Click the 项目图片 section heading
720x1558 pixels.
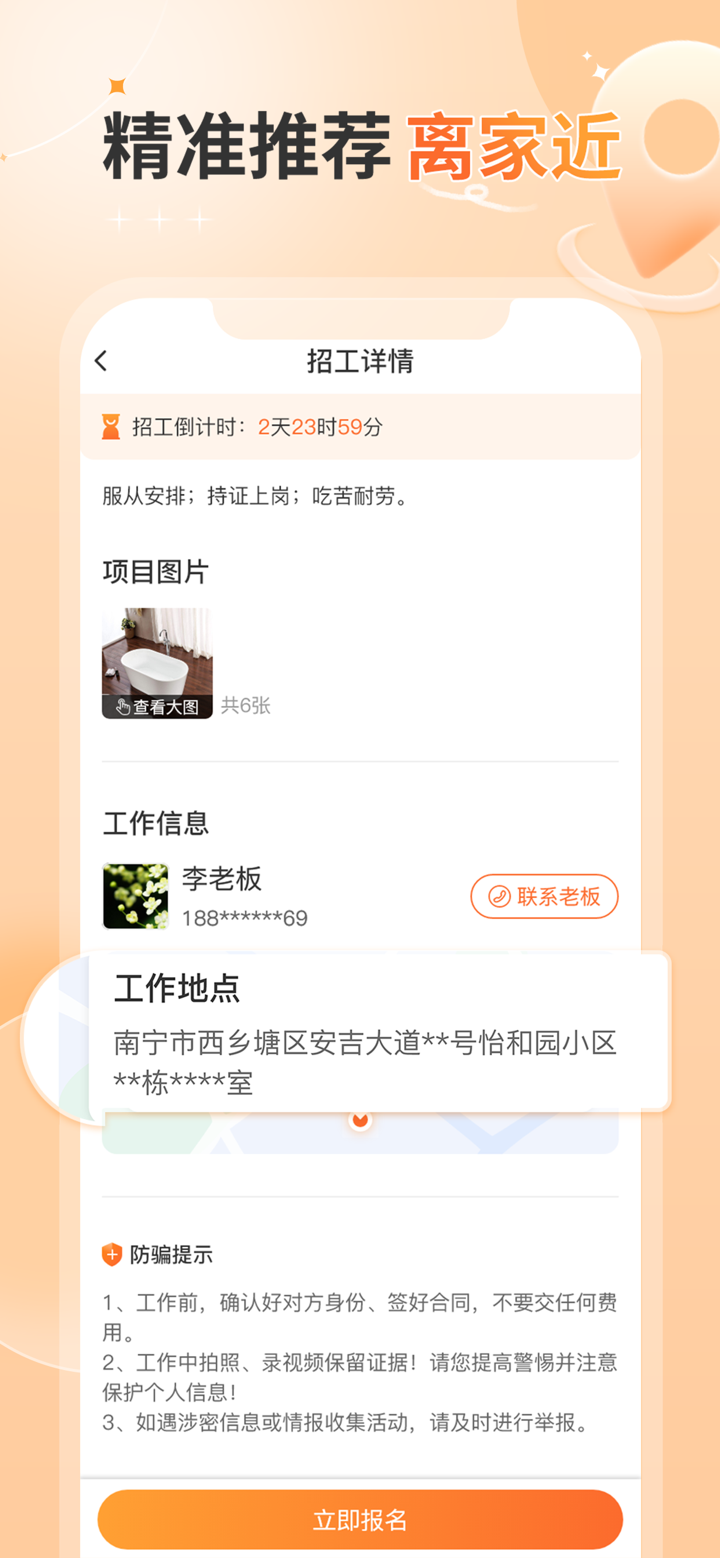(155, 570)
